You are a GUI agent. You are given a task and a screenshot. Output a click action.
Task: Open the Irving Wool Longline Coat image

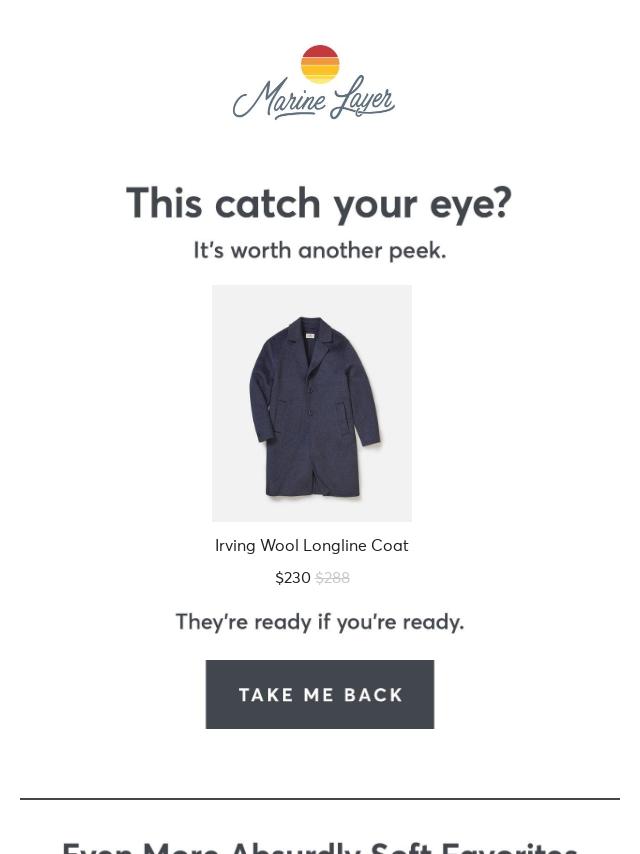[312, 403]
